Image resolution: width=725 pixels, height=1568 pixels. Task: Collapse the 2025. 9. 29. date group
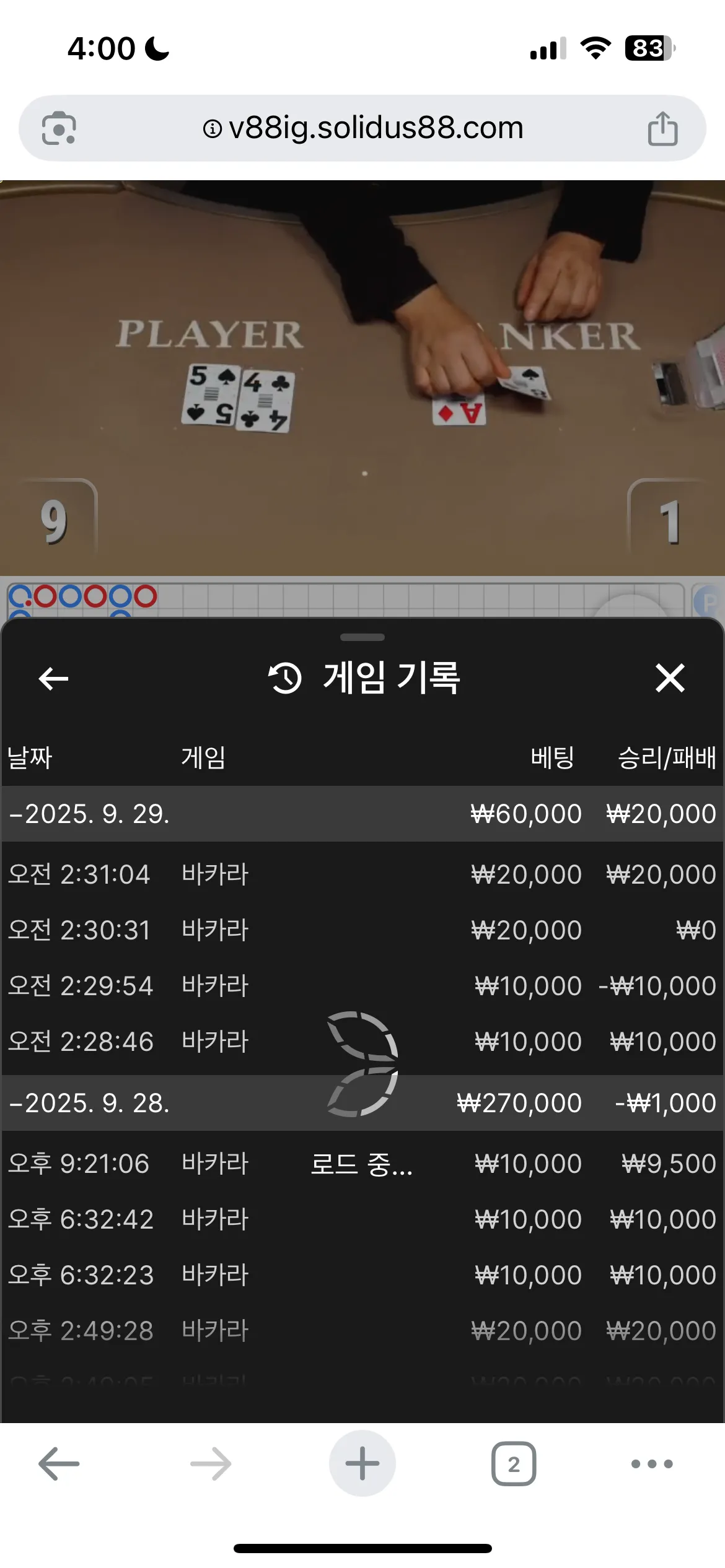point(362,814)
